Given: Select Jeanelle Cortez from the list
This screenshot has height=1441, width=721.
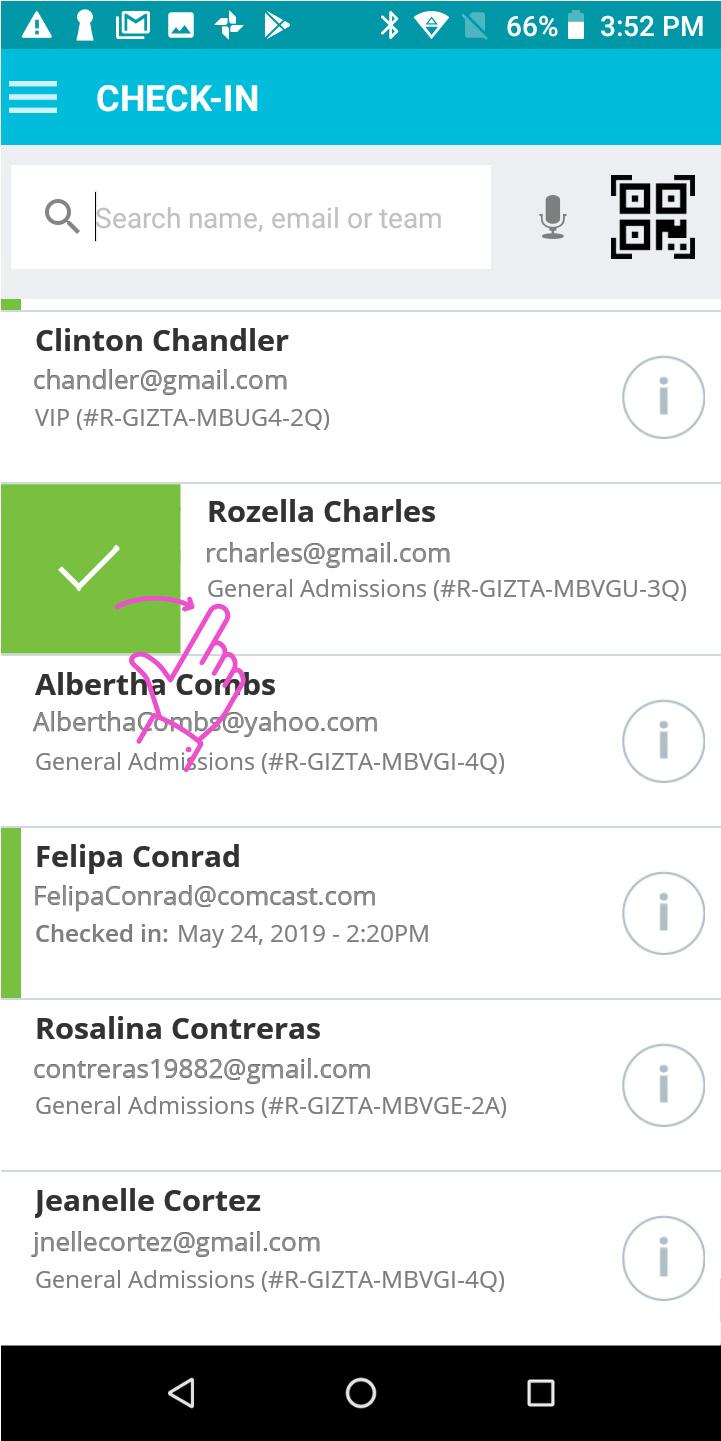Looking at the screenshot, I should point(360,1258).
